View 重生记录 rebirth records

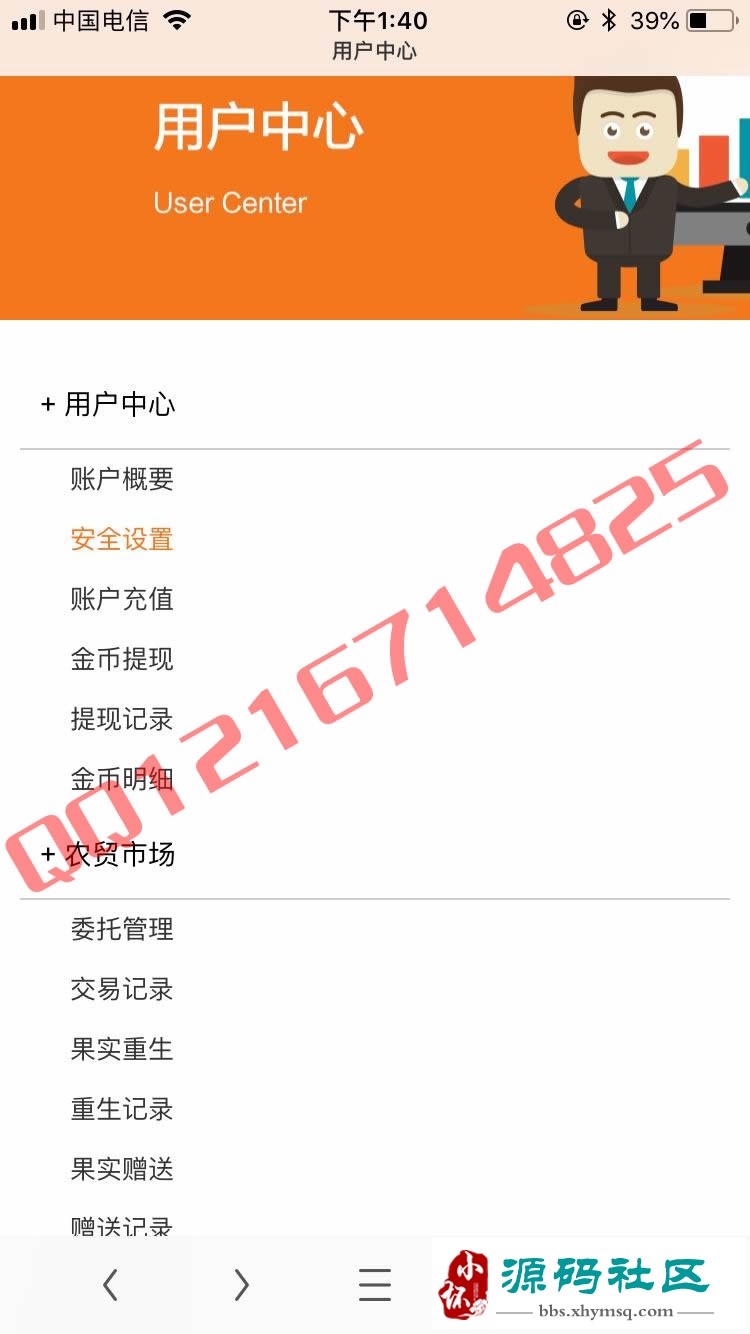point(122,1109)
